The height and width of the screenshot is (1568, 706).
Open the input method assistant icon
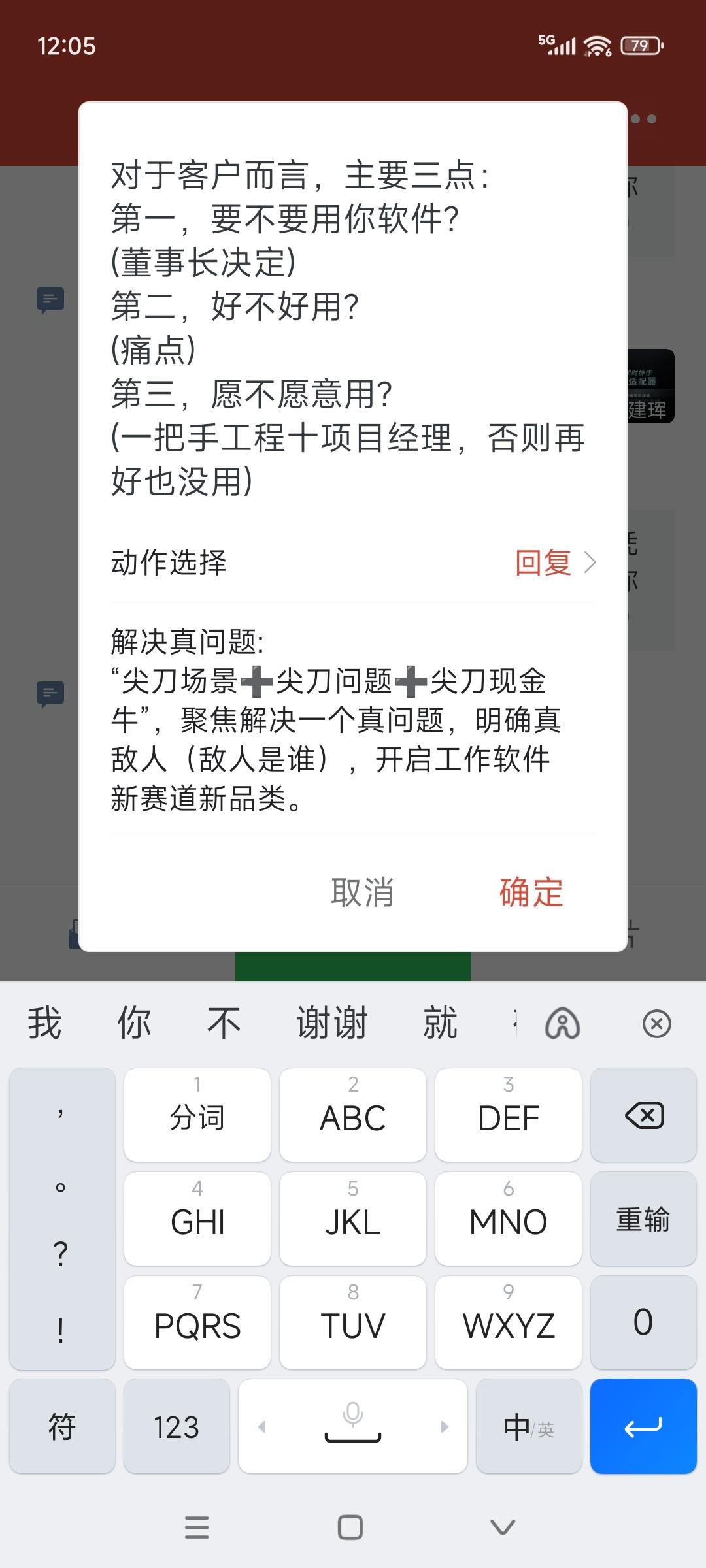561,1024
